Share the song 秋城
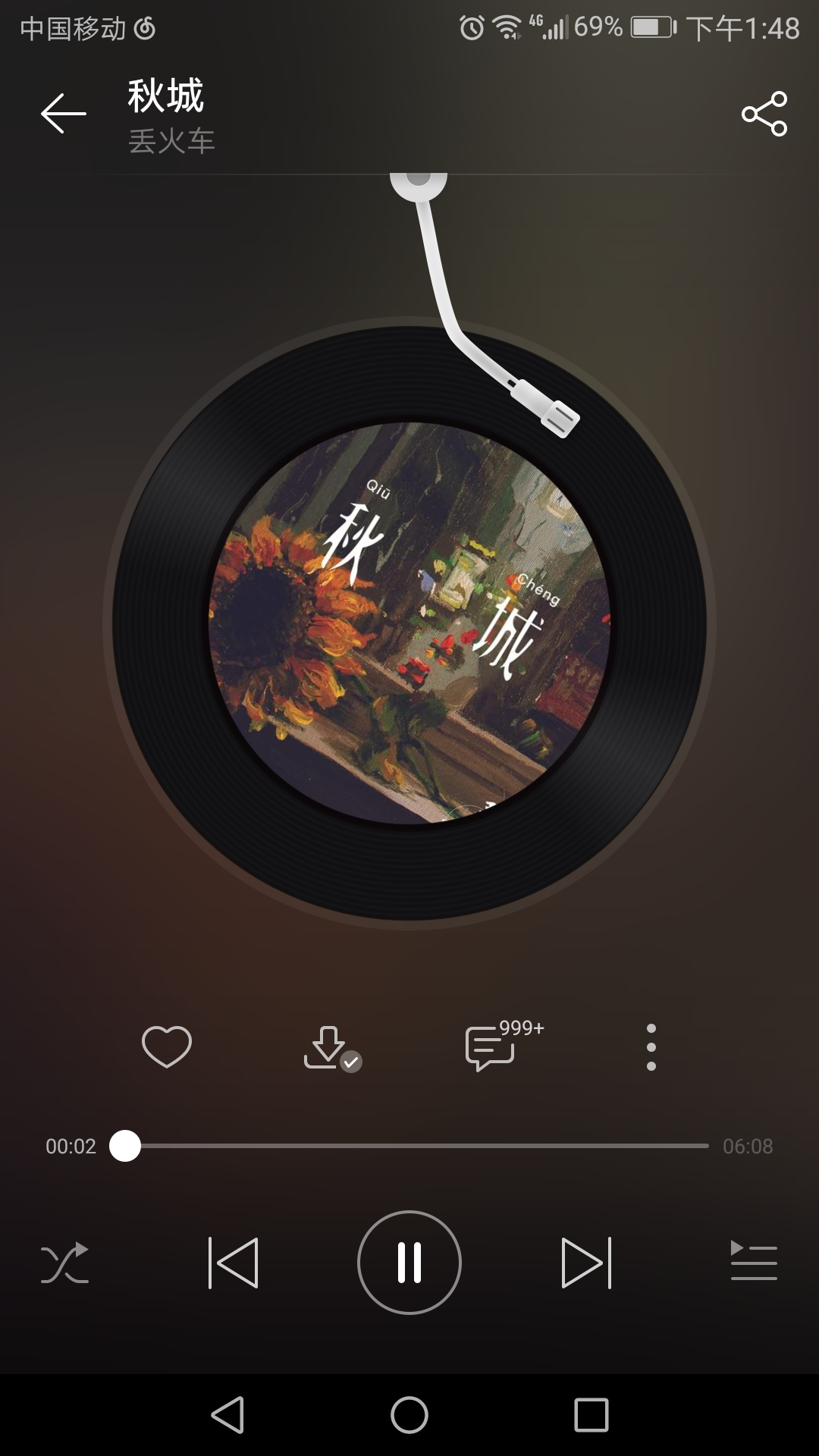Viewport: 819px width, 1456px height. pyautogui.click(x=764, y=114)
